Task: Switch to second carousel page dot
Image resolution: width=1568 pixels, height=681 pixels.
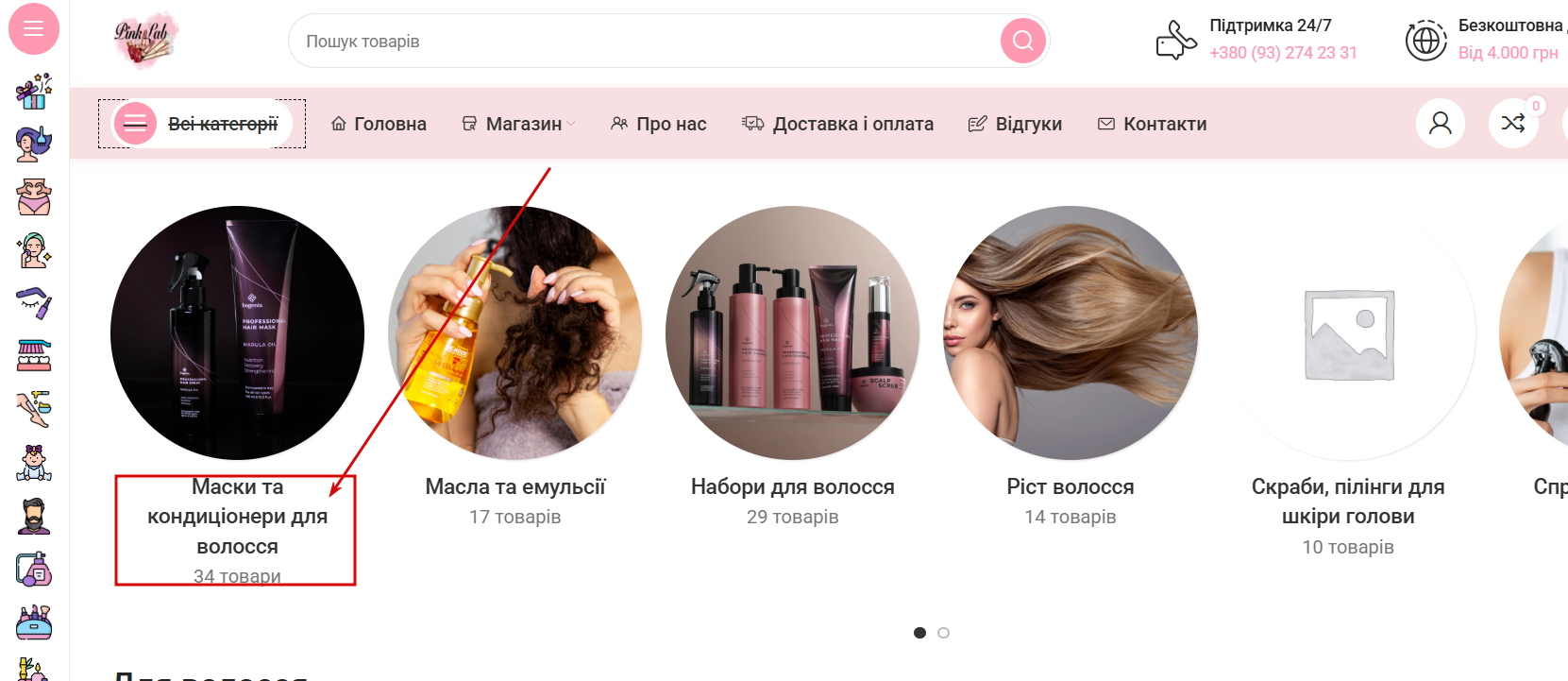Action: [943, 633]
